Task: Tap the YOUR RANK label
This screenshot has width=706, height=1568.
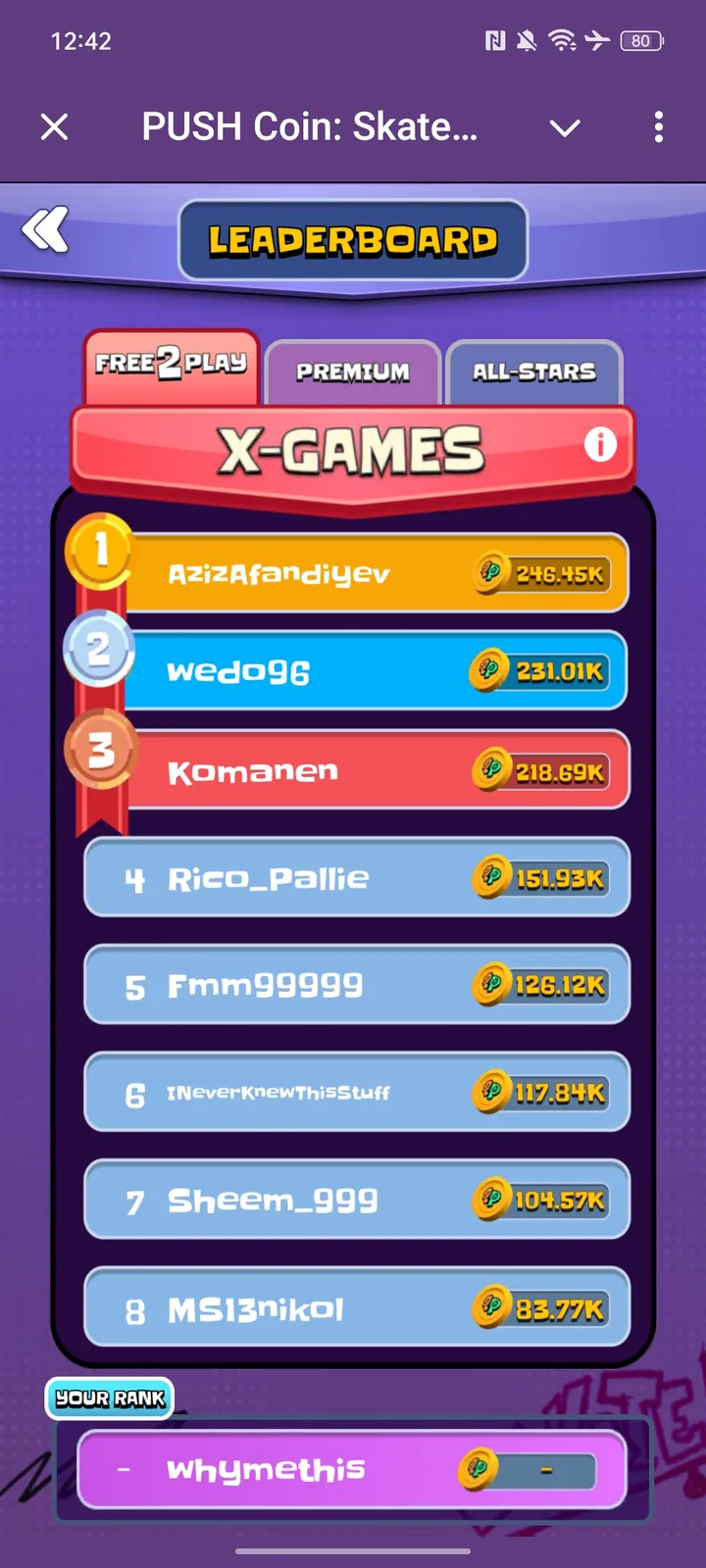Action: [x=109, y=1398]
